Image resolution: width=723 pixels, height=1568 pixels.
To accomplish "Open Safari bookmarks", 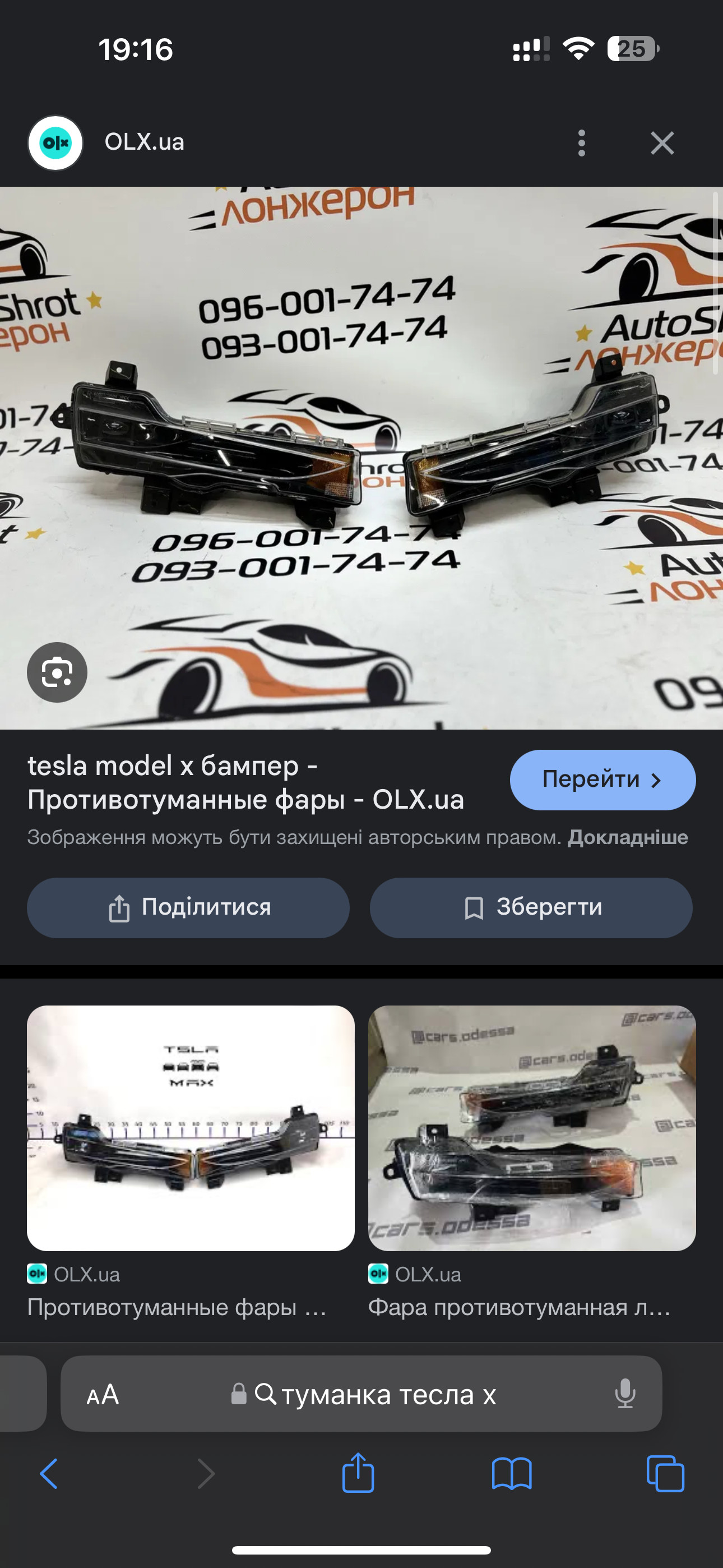I will click(511, 1474).
